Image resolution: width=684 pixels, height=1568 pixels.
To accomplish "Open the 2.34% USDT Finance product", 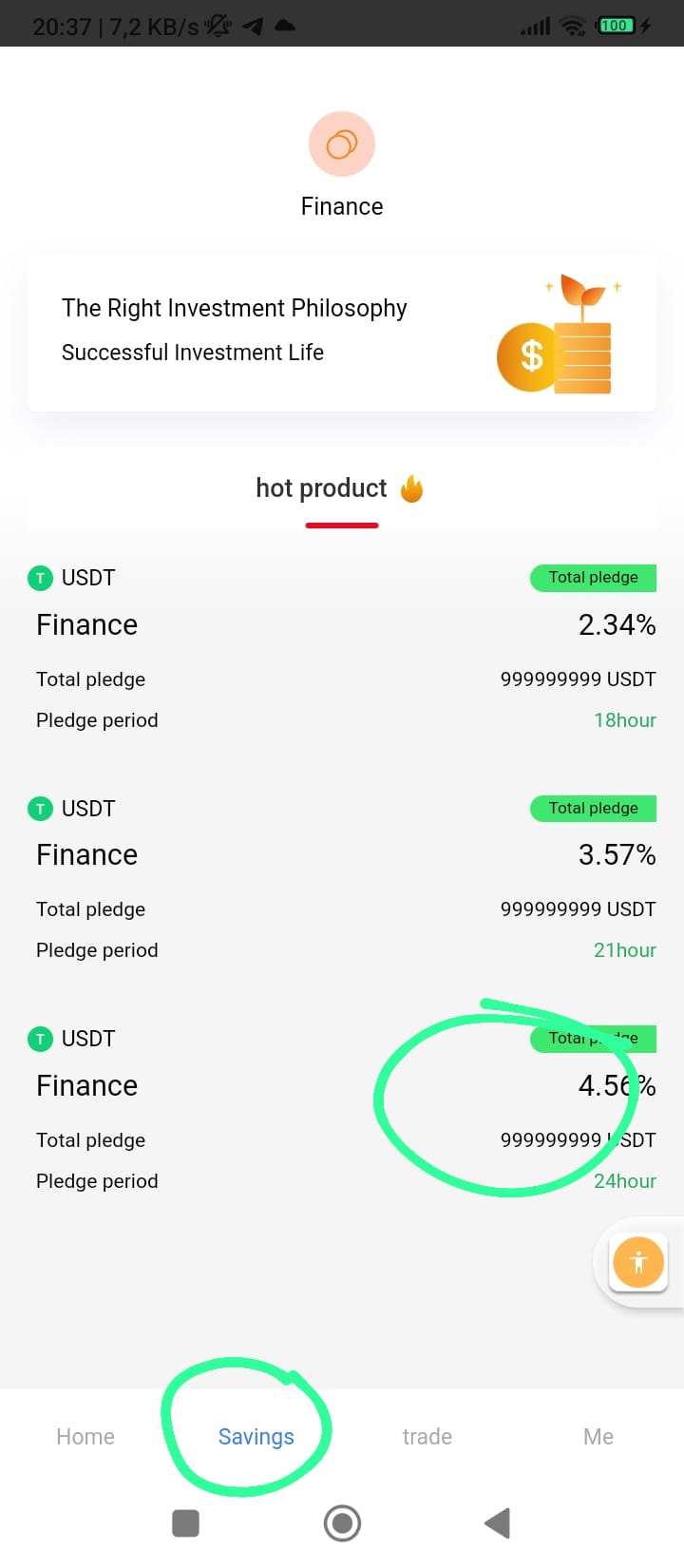I will pos(342,648).
